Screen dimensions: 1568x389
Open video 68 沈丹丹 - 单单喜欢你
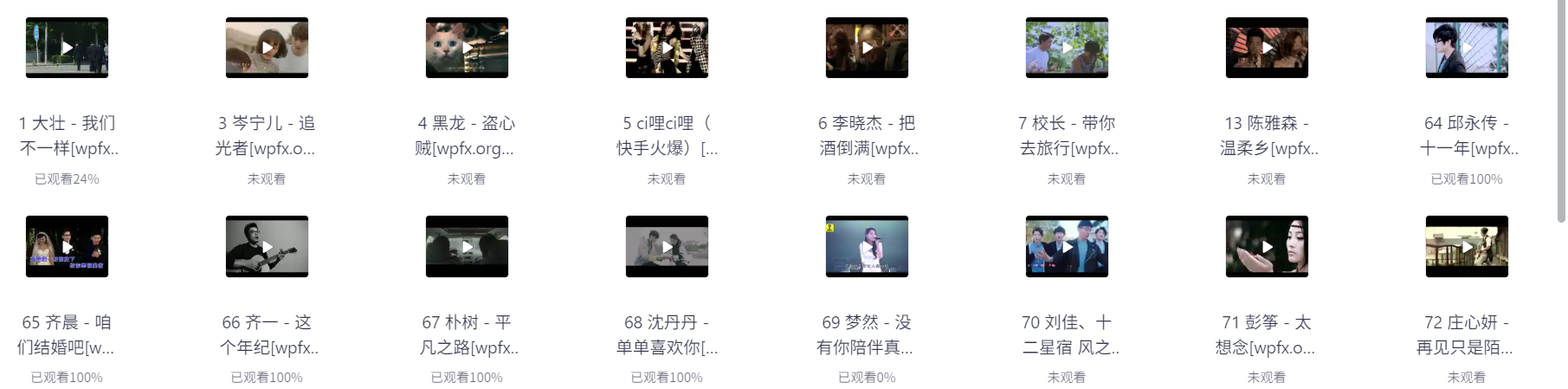667,247
